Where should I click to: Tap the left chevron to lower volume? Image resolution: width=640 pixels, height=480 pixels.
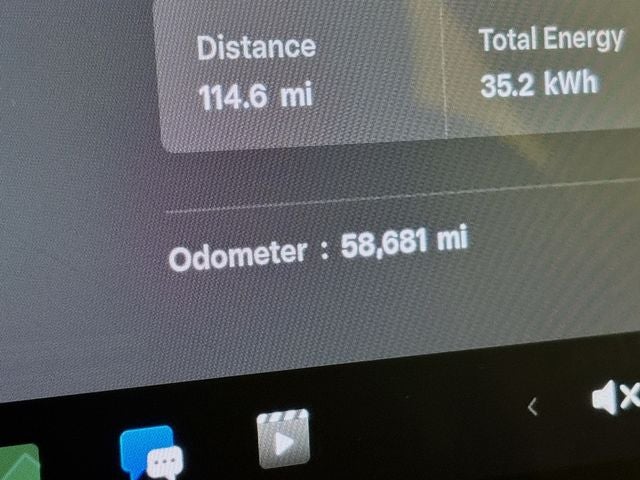coord(533,406)
